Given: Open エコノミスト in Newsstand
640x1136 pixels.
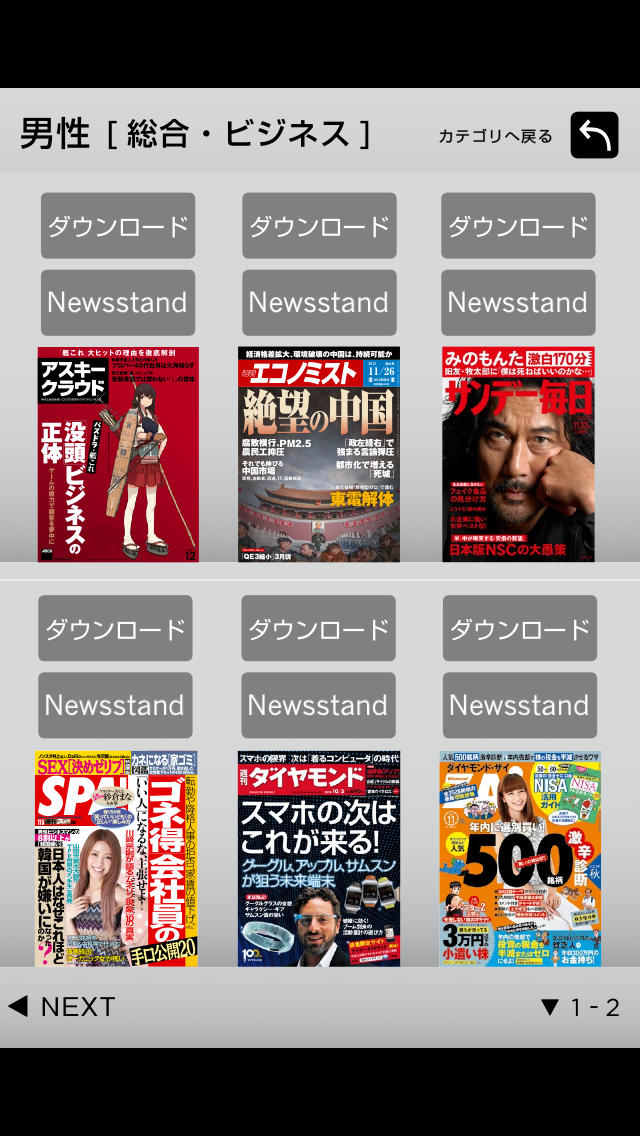Looking at the screenshot, I should coord(319,302).
